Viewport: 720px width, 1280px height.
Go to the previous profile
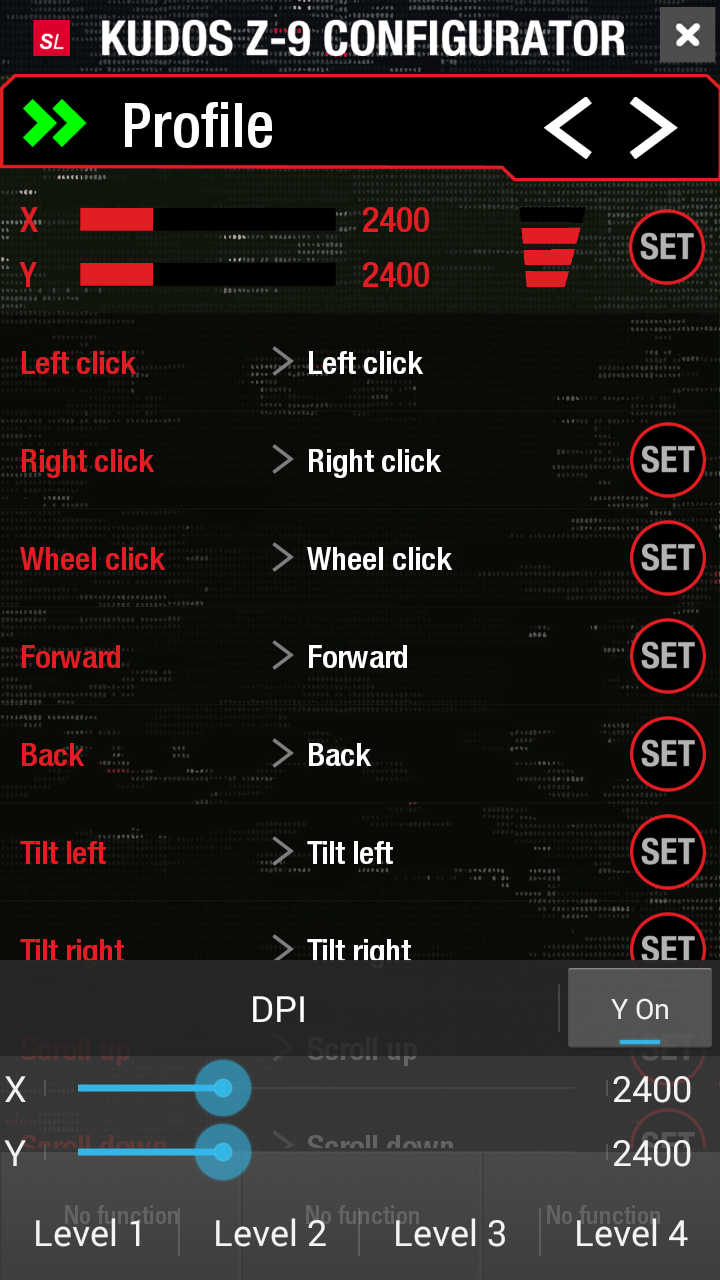567,128
